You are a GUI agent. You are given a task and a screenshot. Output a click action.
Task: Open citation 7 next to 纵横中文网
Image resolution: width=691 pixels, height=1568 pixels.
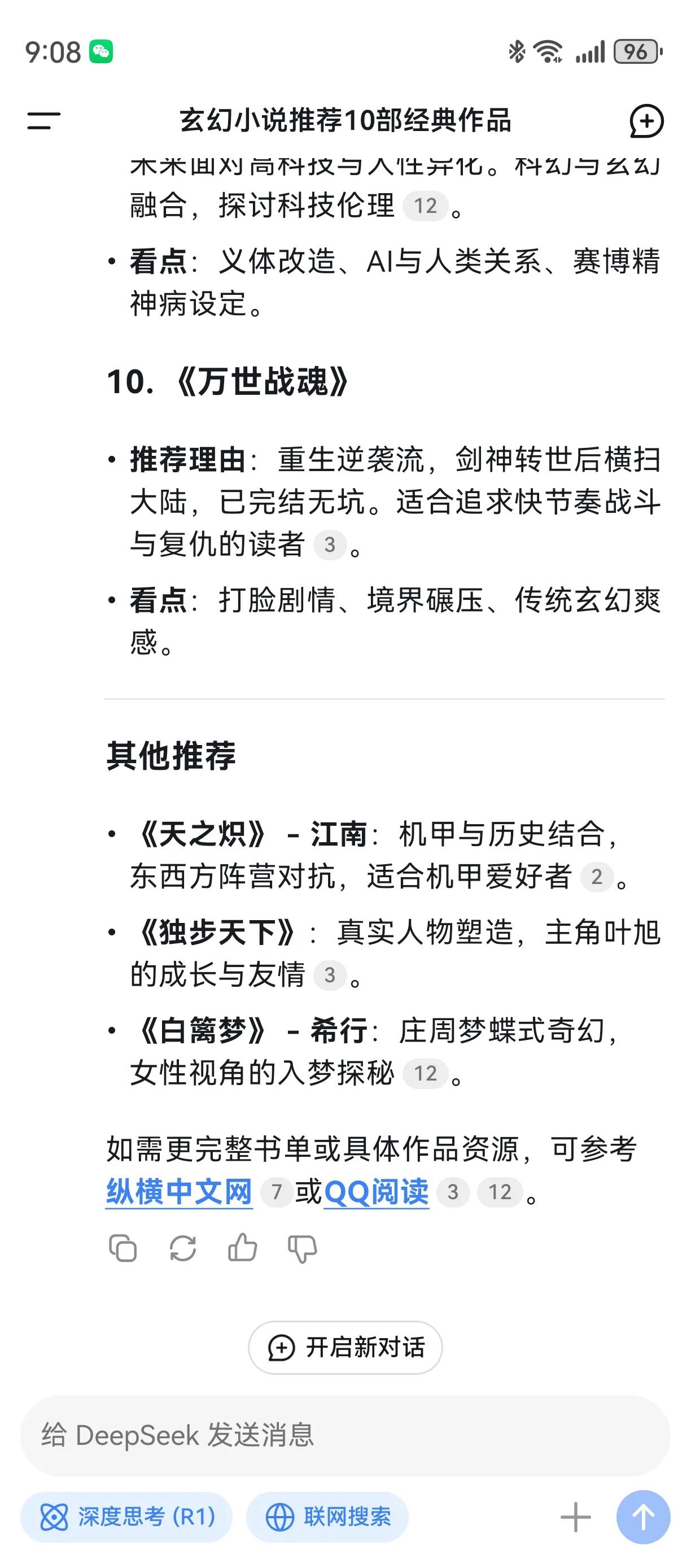276,1192
